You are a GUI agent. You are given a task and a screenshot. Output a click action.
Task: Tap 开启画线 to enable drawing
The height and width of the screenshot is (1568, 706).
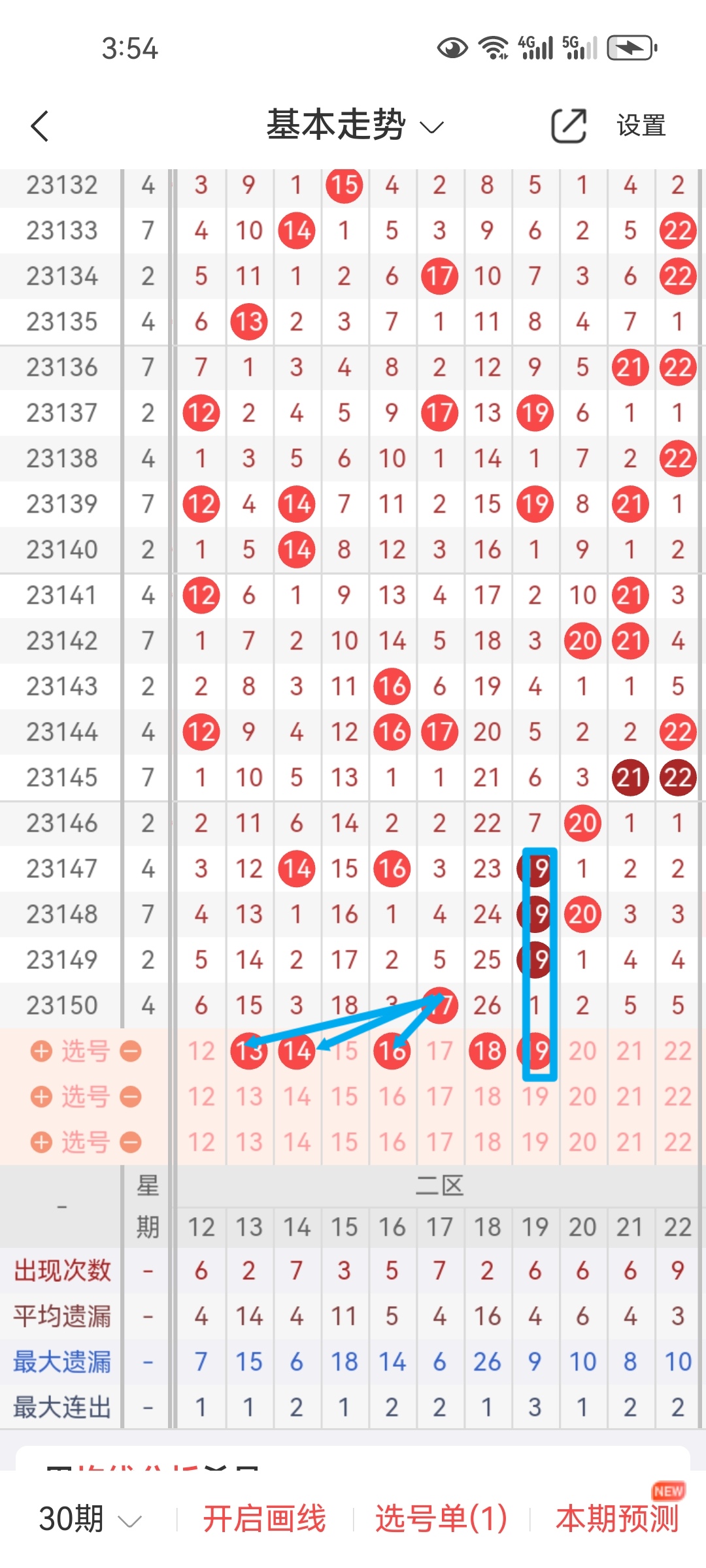[x=264, y=1519]
